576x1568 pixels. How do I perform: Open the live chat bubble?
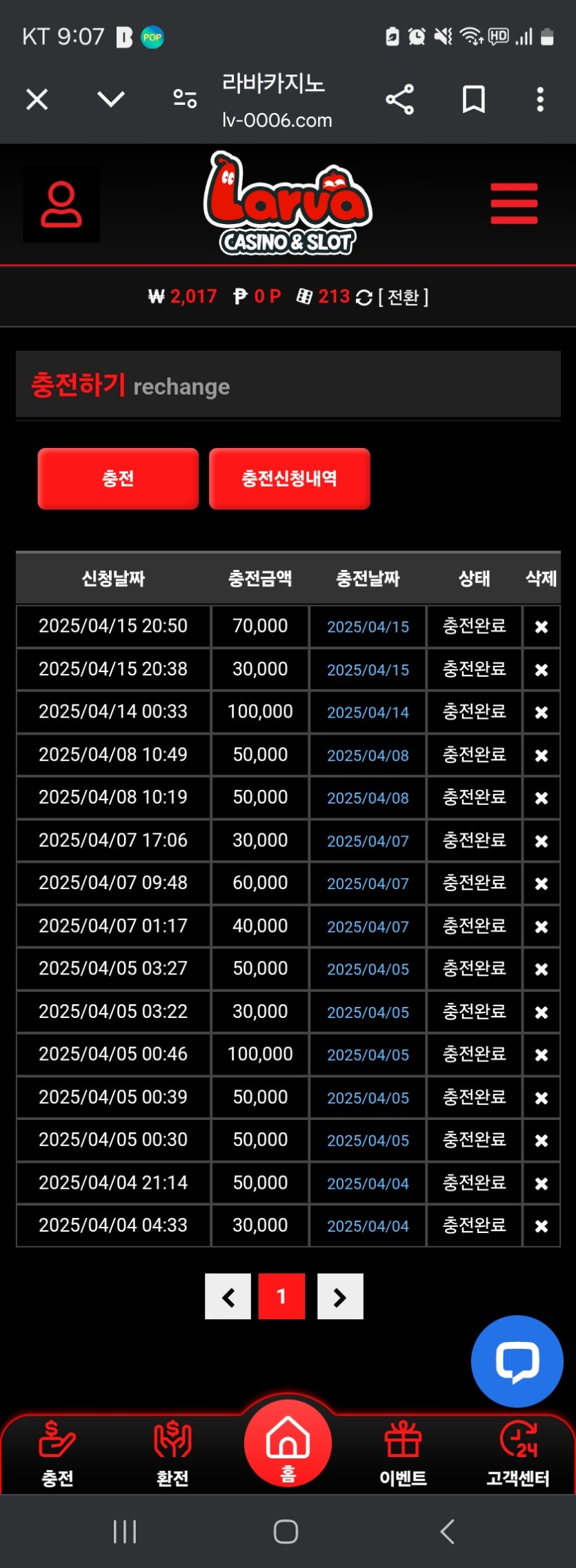click(517, 1361)
